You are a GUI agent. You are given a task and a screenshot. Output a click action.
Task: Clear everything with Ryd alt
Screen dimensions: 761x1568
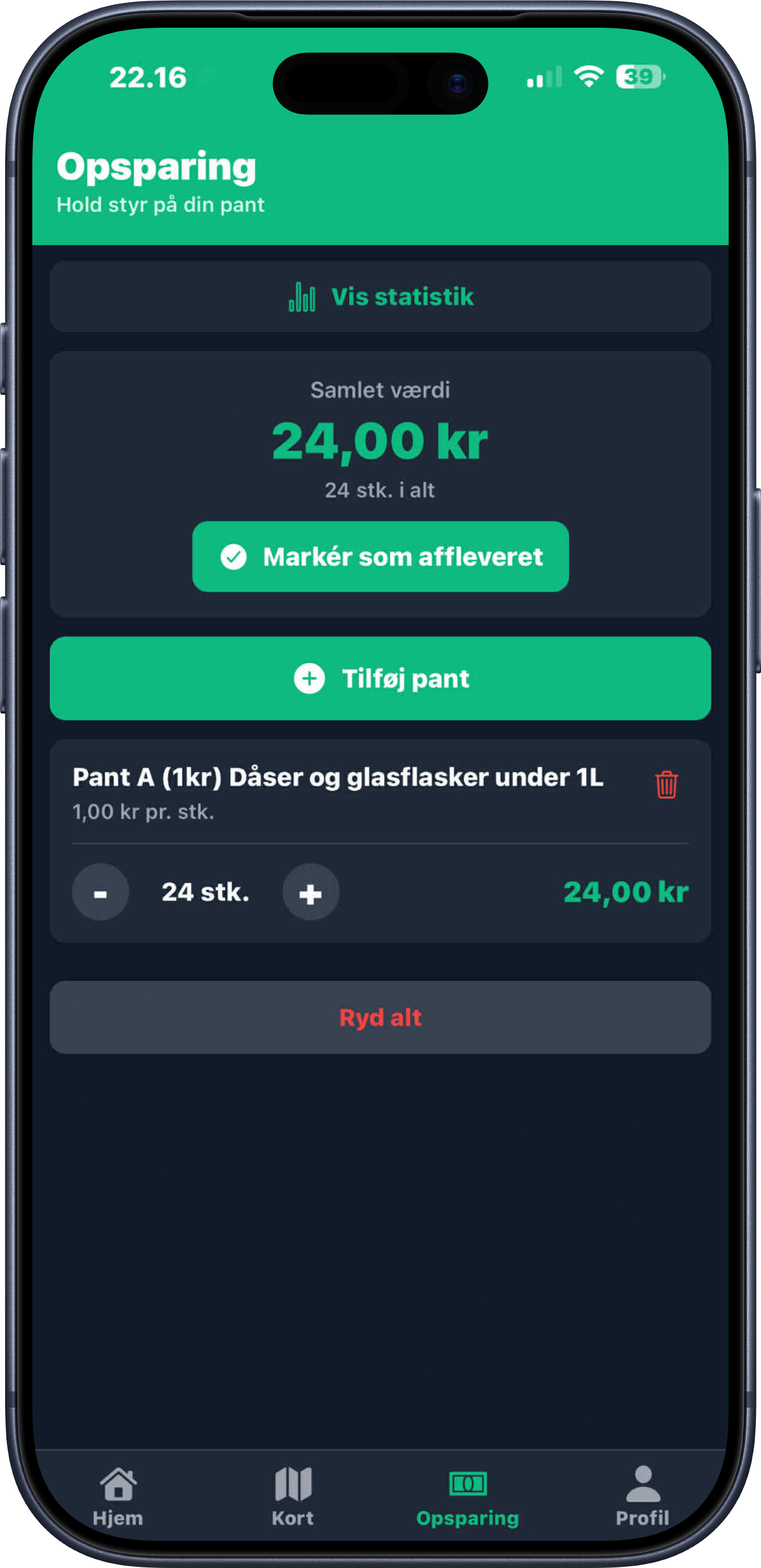tap(380, 1017)
